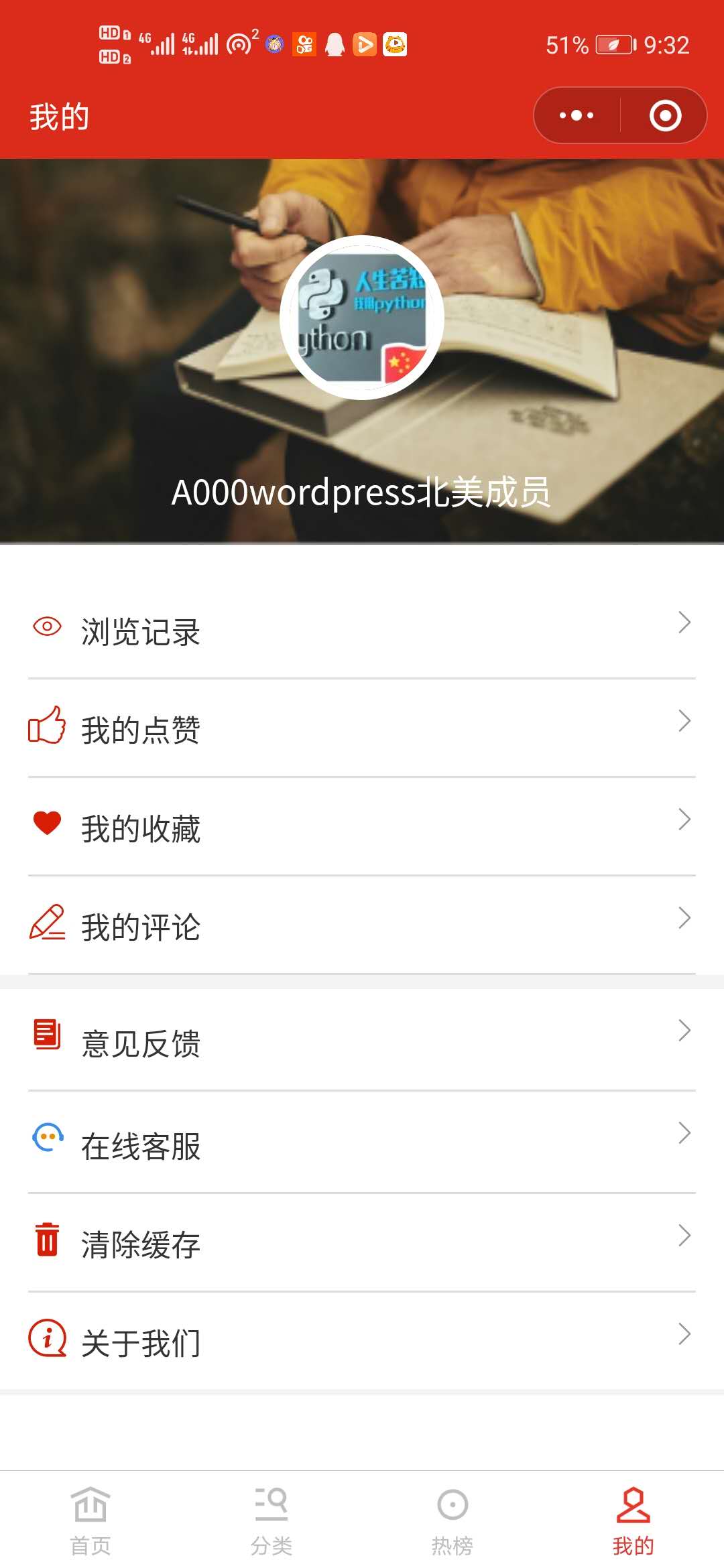The height and width of the screenshot is (1568, 724).
Task: Open 我的评论 comments
Action: (362, 925)
